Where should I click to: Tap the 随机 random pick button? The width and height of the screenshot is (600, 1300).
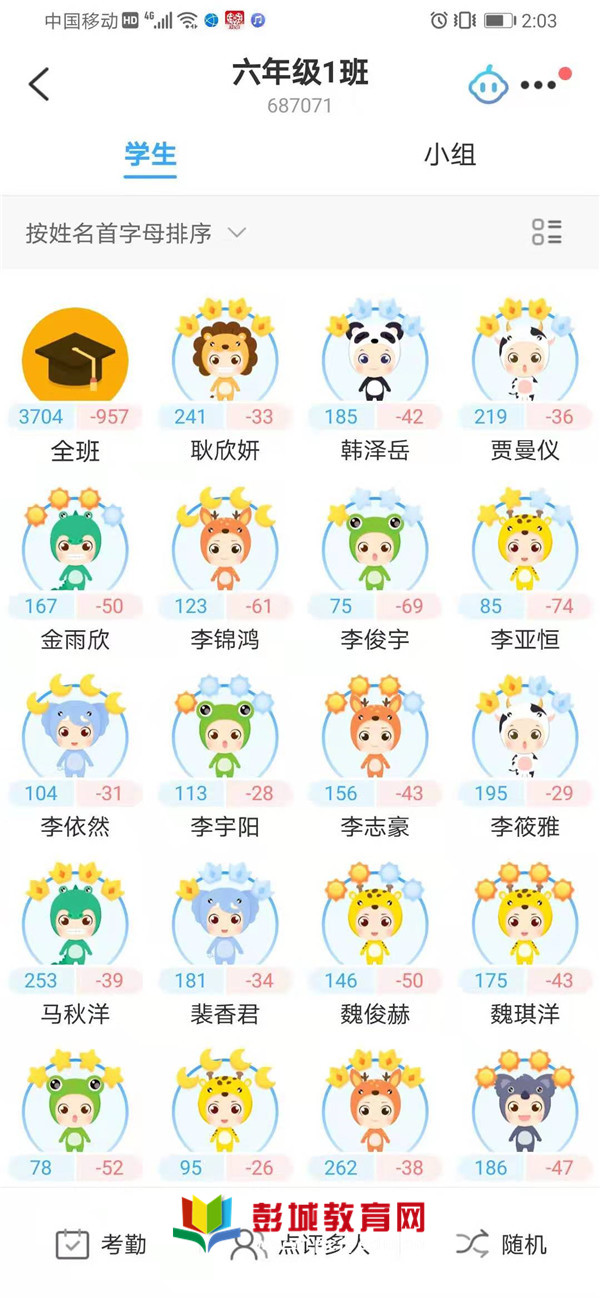(502, 1244)
